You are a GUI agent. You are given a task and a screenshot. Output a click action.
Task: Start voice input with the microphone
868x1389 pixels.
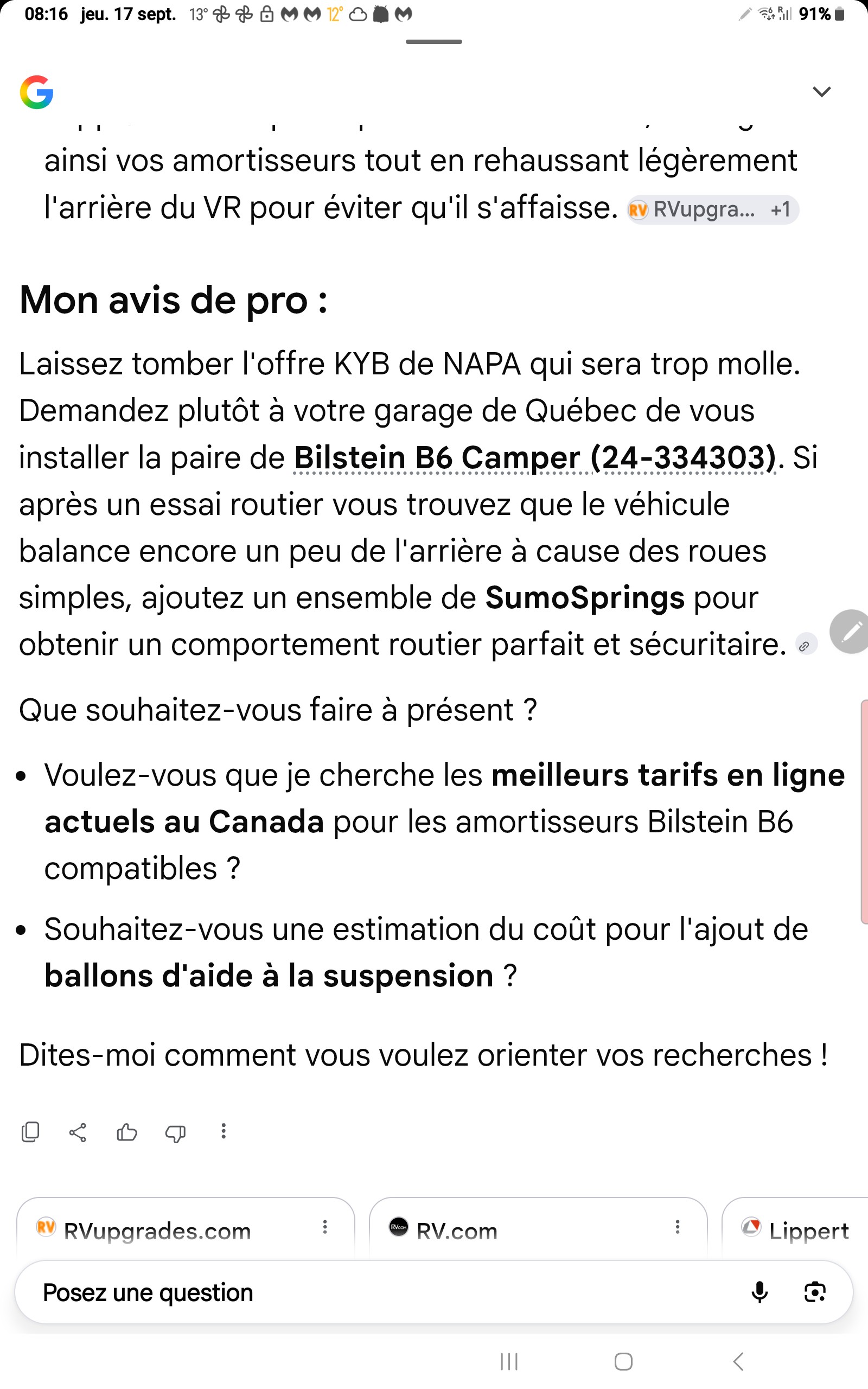pos(759,1292)
